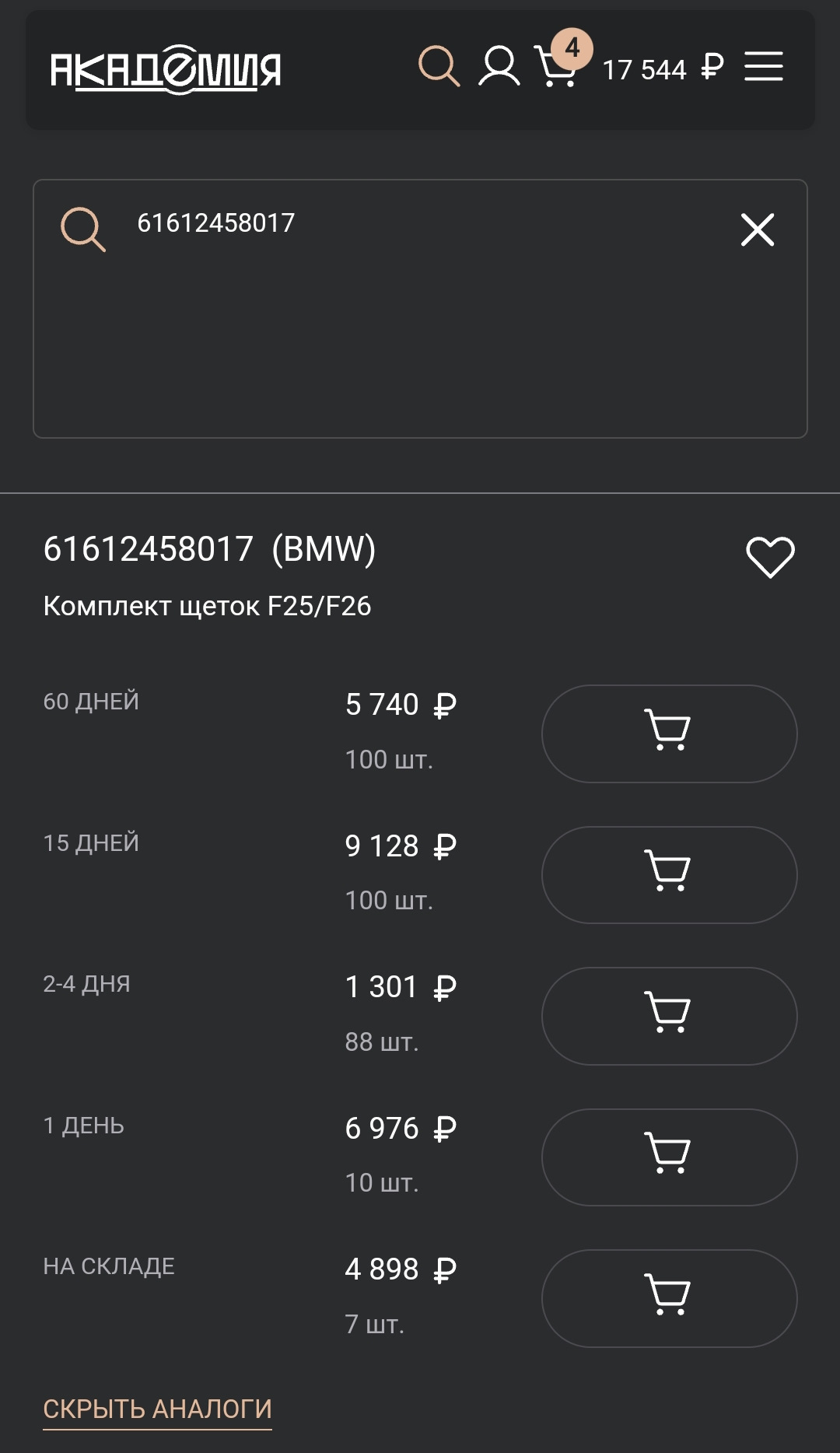Add the in-stock 4 898 ₽ offer to cart
The width and height of the screenshot is (840, 1453).
point(669,1298)
